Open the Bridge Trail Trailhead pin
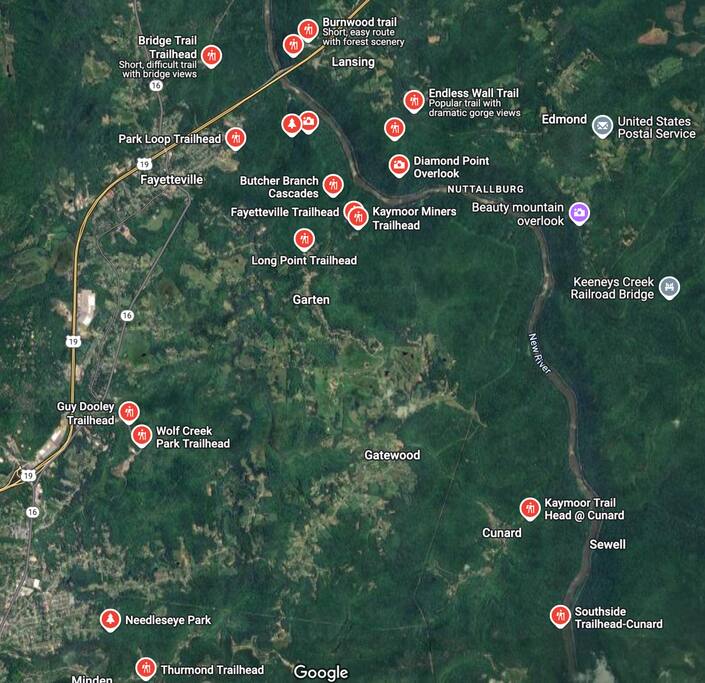This screenshot has height=683, width=705. tap(211, 55)
